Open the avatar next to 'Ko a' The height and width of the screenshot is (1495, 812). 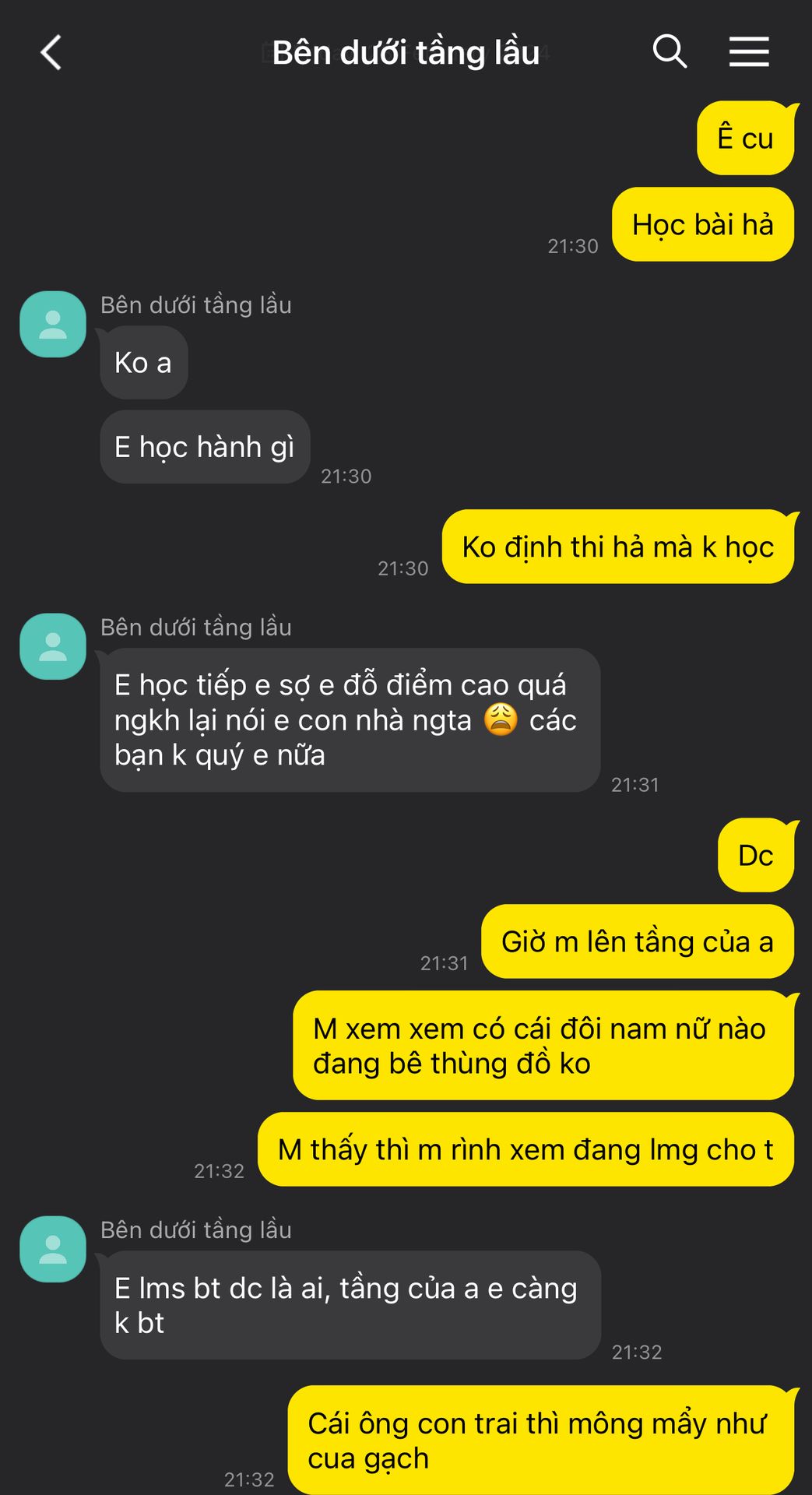(x=53, y=324)
